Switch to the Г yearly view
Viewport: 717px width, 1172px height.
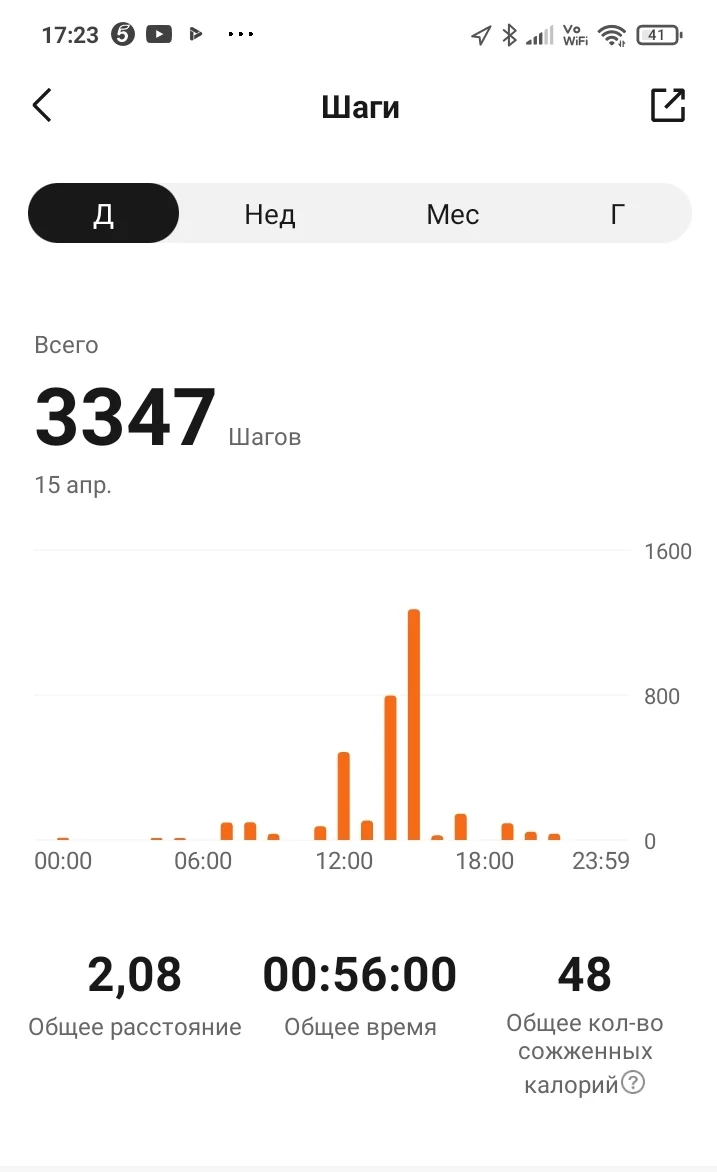618,214
